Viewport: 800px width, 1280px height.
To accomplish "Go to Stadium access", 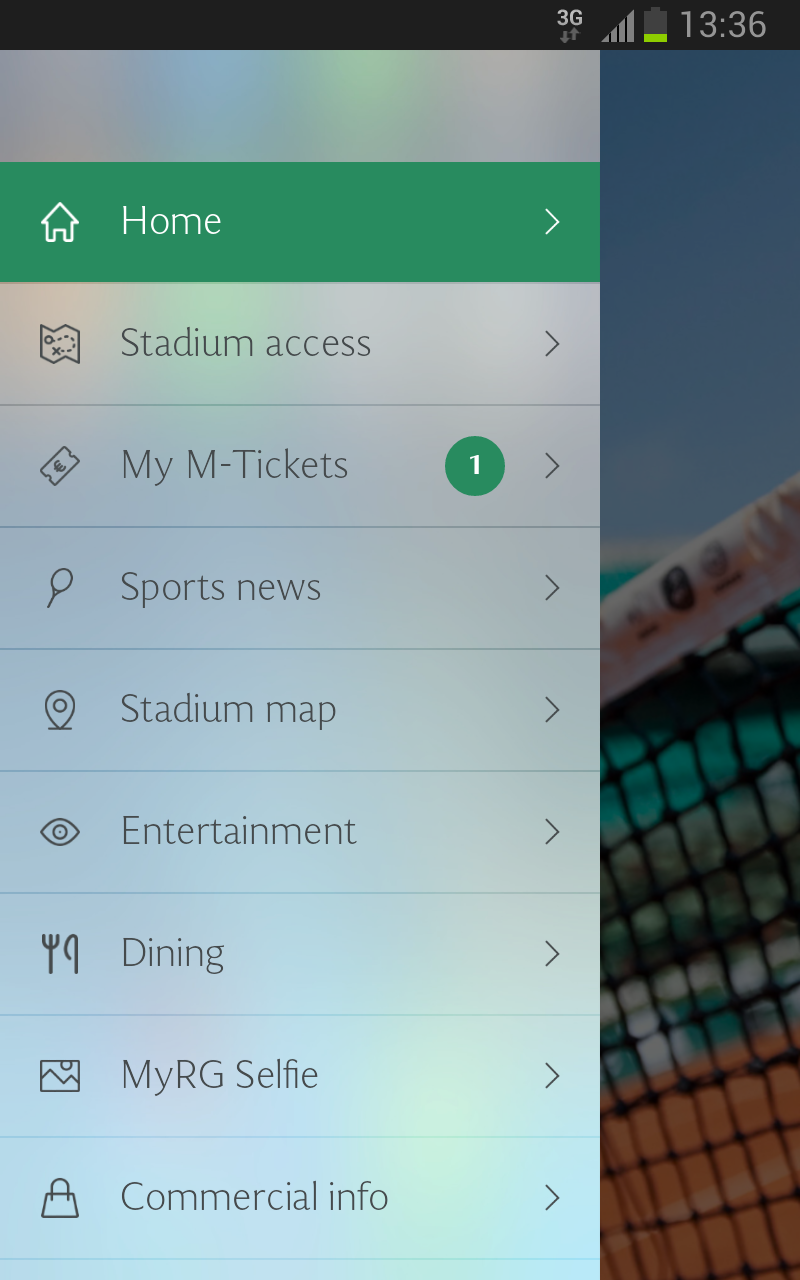I will [x=300, y=344].
